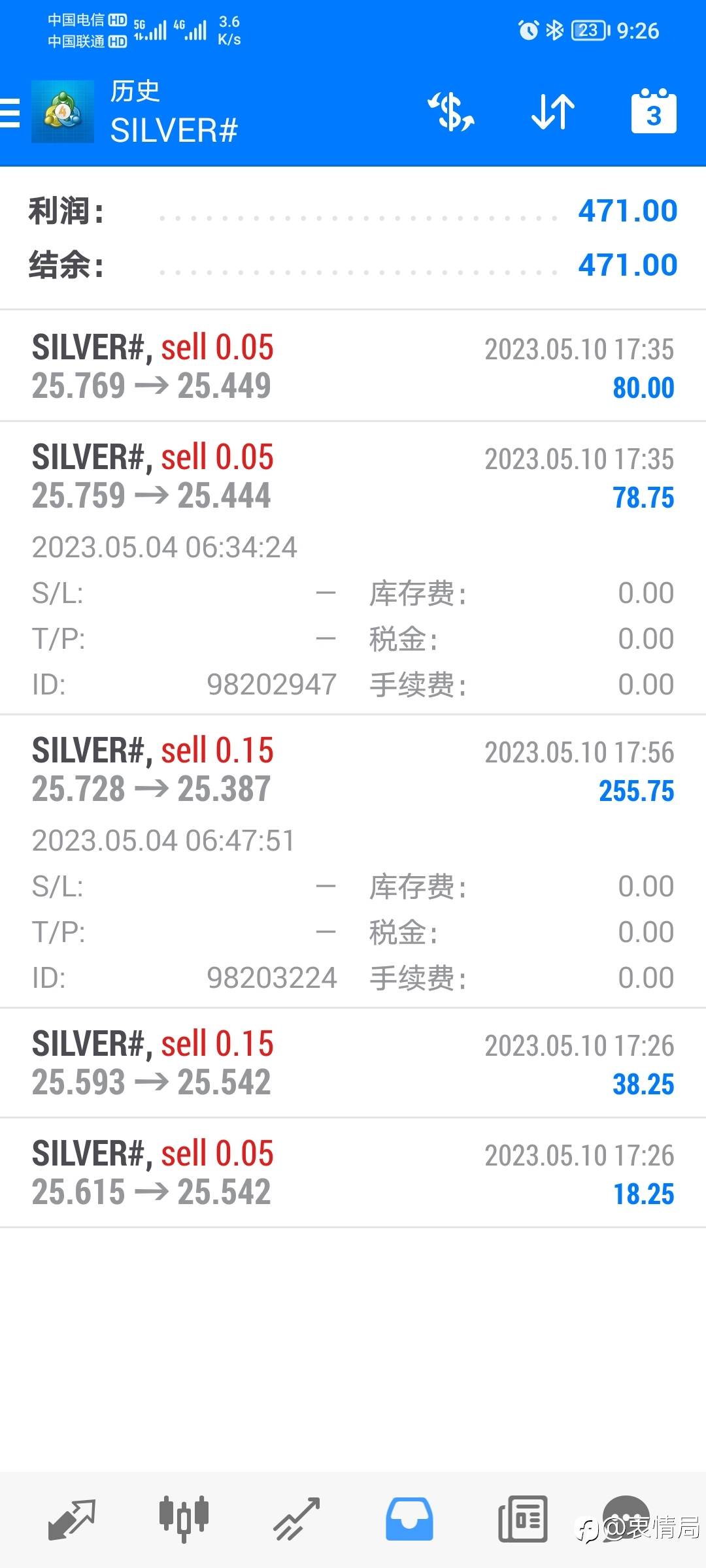This screenshot has height=1568, width=706.
Task: Switch to the Quotes tab
Action: click(x=72, y=1520)
